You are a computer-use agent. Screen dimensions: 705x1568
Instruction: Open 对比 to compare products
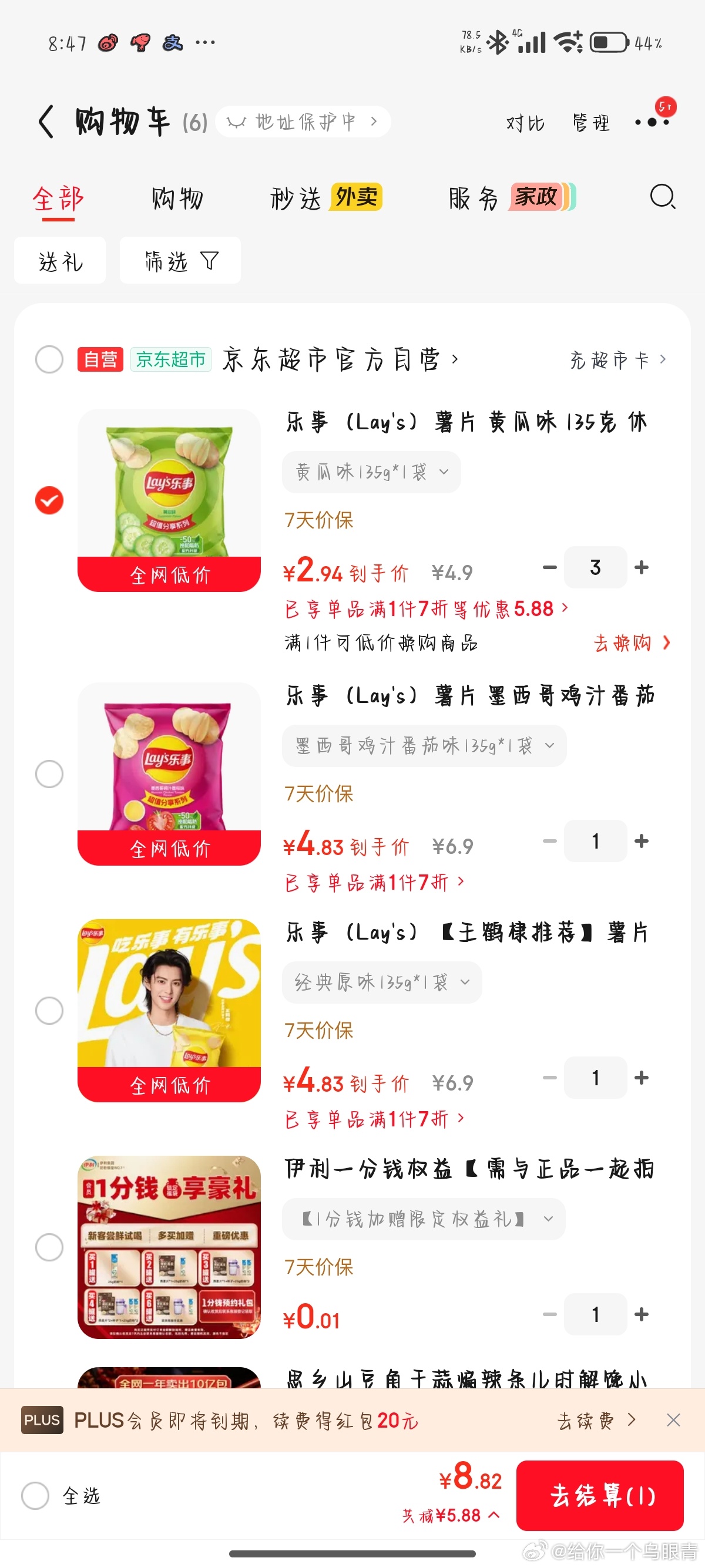pos(525,123)
